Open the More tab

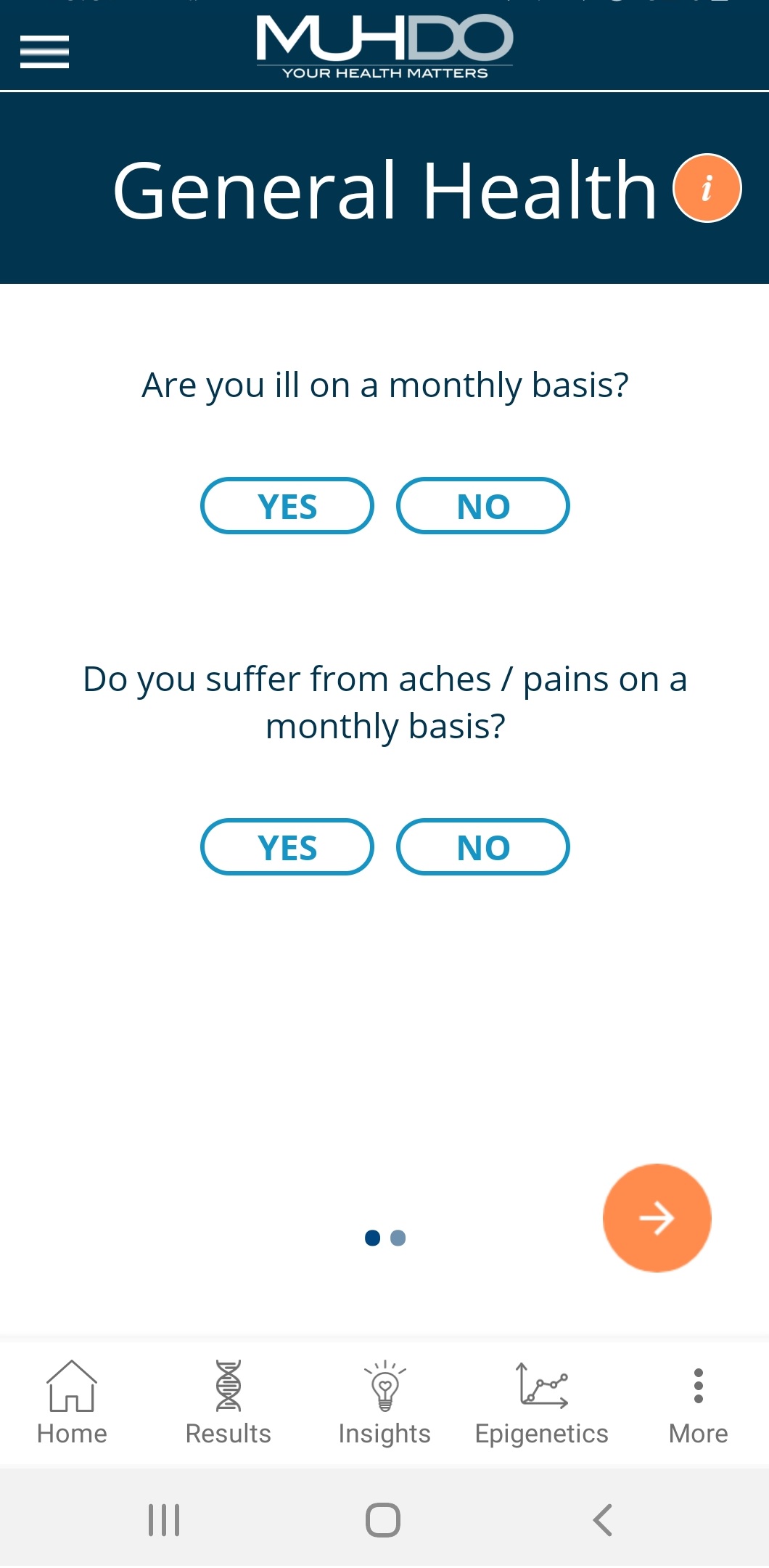(x=698, y=1402)
